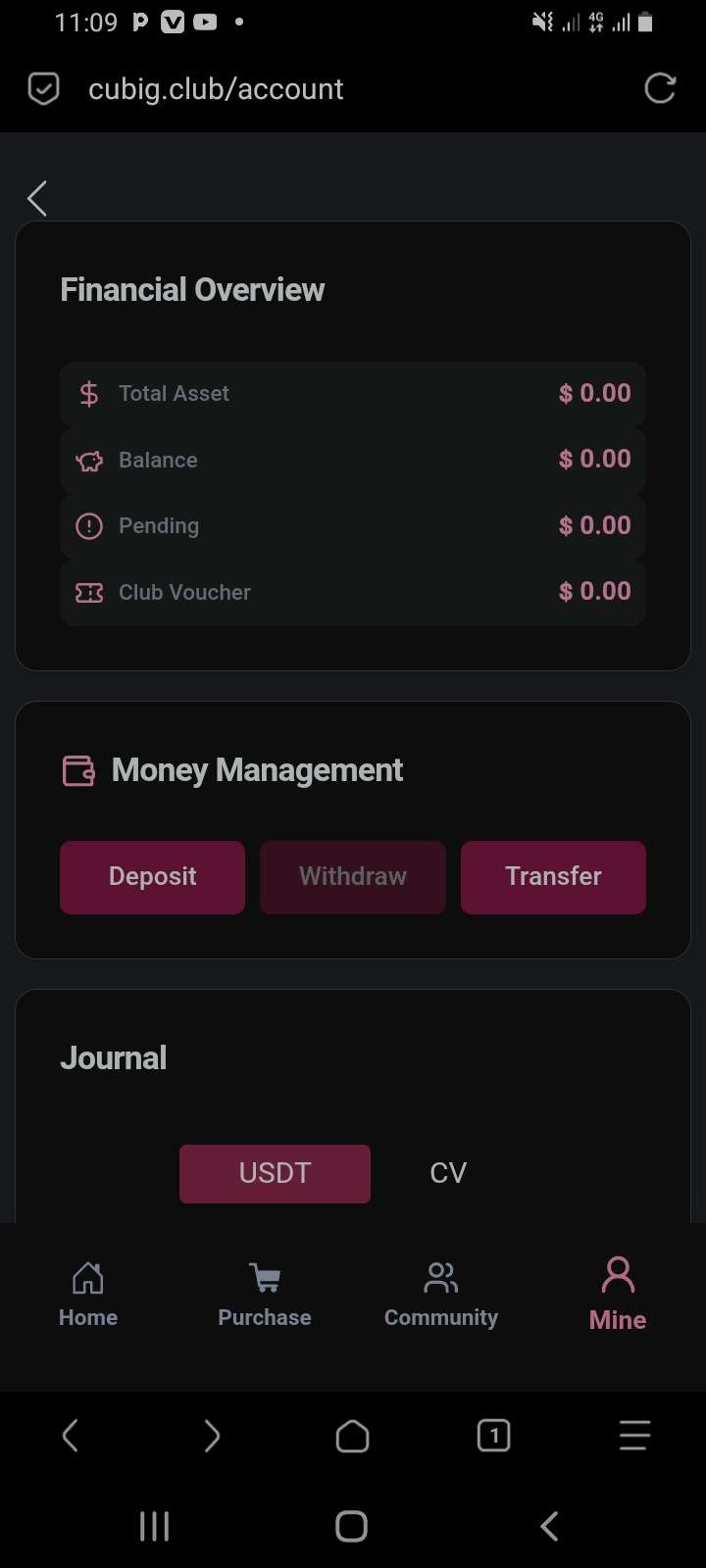The height and width of the screenshot is (1568, 706).
Task: Open the system recent apps view
Action: click(x=154, y=1526)
